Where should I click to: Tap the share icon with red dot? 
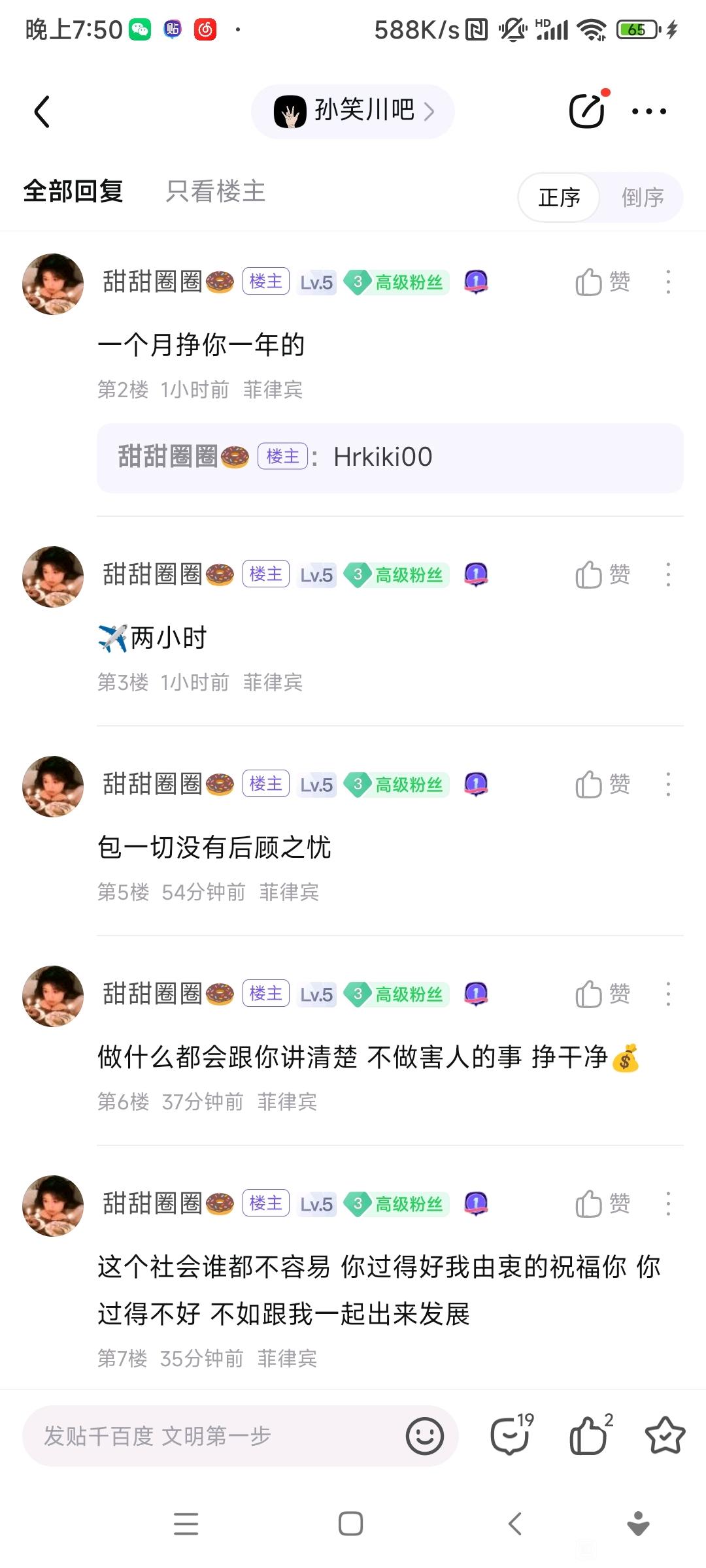[586, 111]
